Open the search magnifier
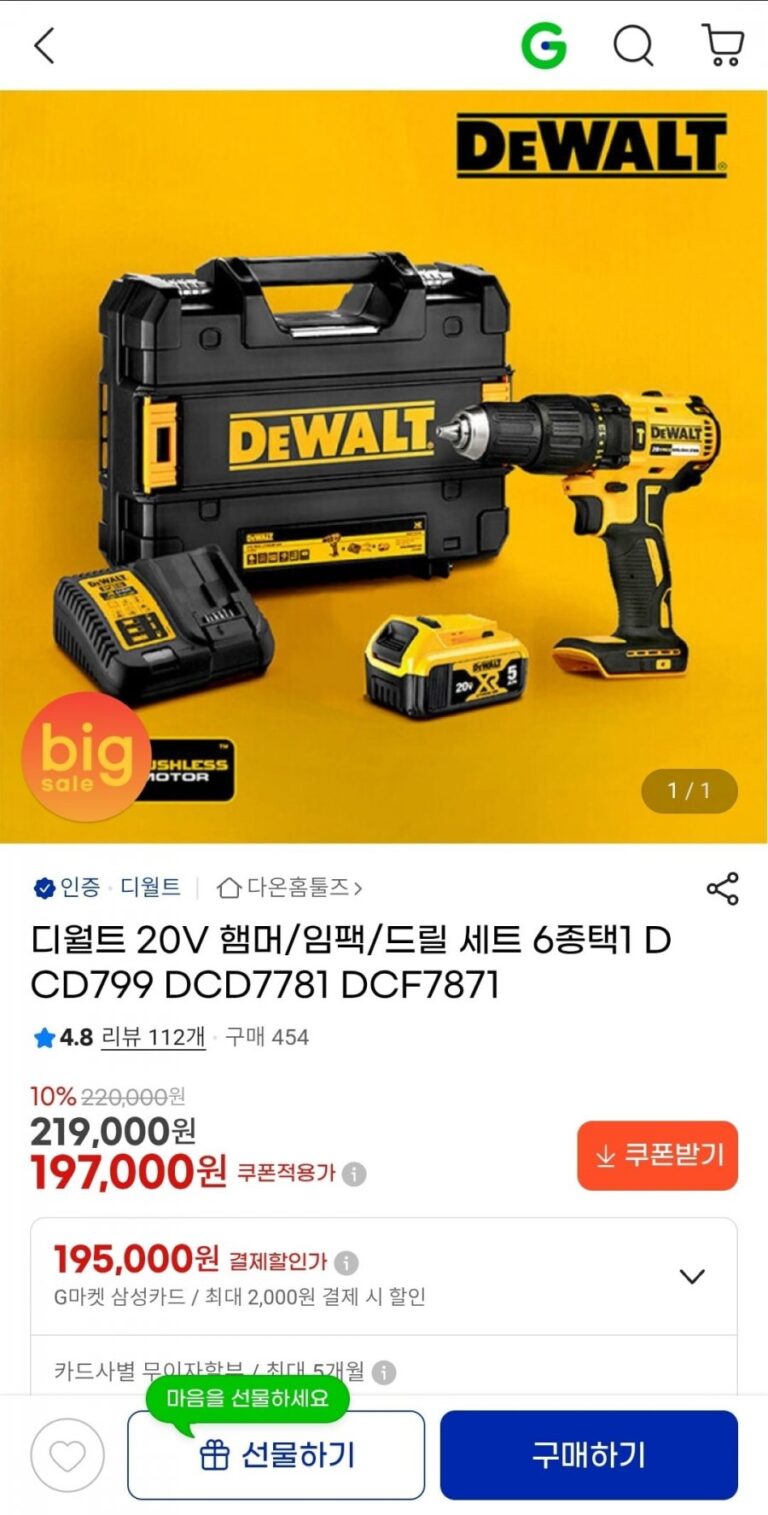Screen dimensions: 768x1515 point(633,45)
